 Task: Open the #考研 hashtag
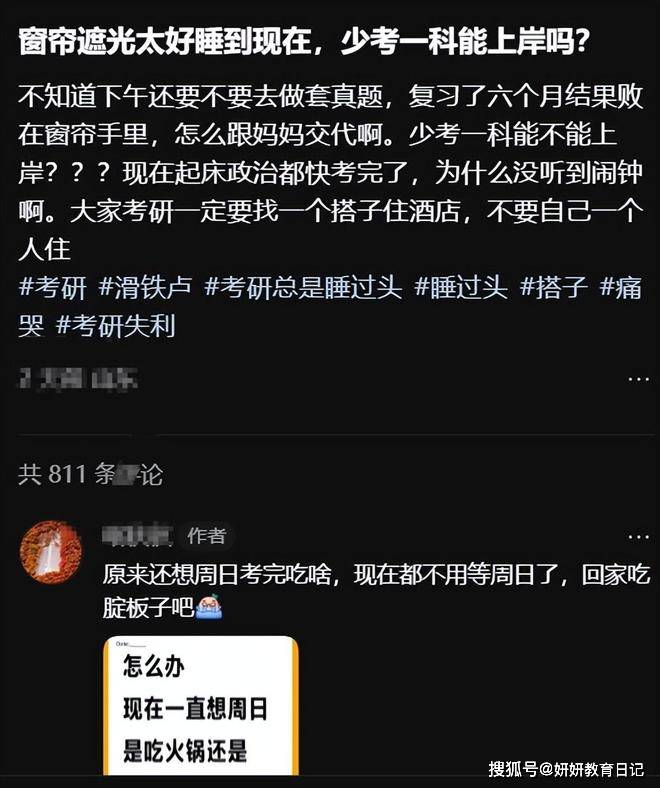[x=52, y=290]
